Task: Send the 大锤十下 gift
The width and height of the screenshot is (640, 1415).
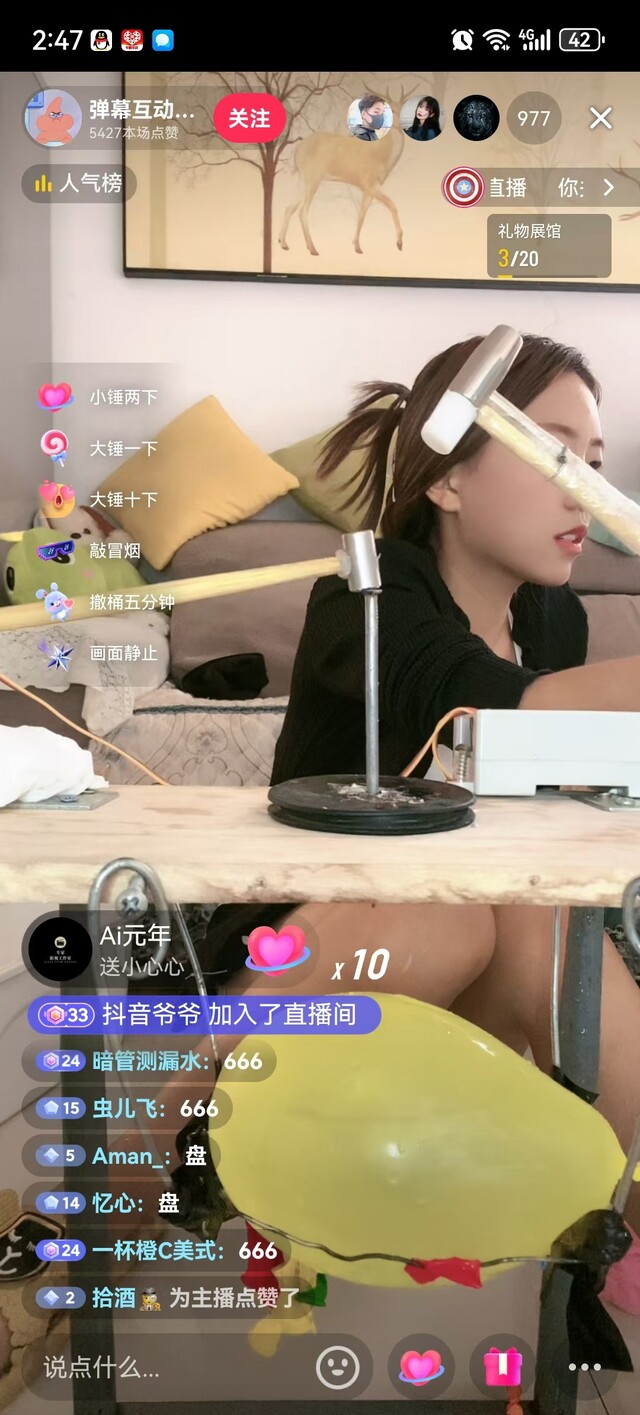Action: [98, 499]
